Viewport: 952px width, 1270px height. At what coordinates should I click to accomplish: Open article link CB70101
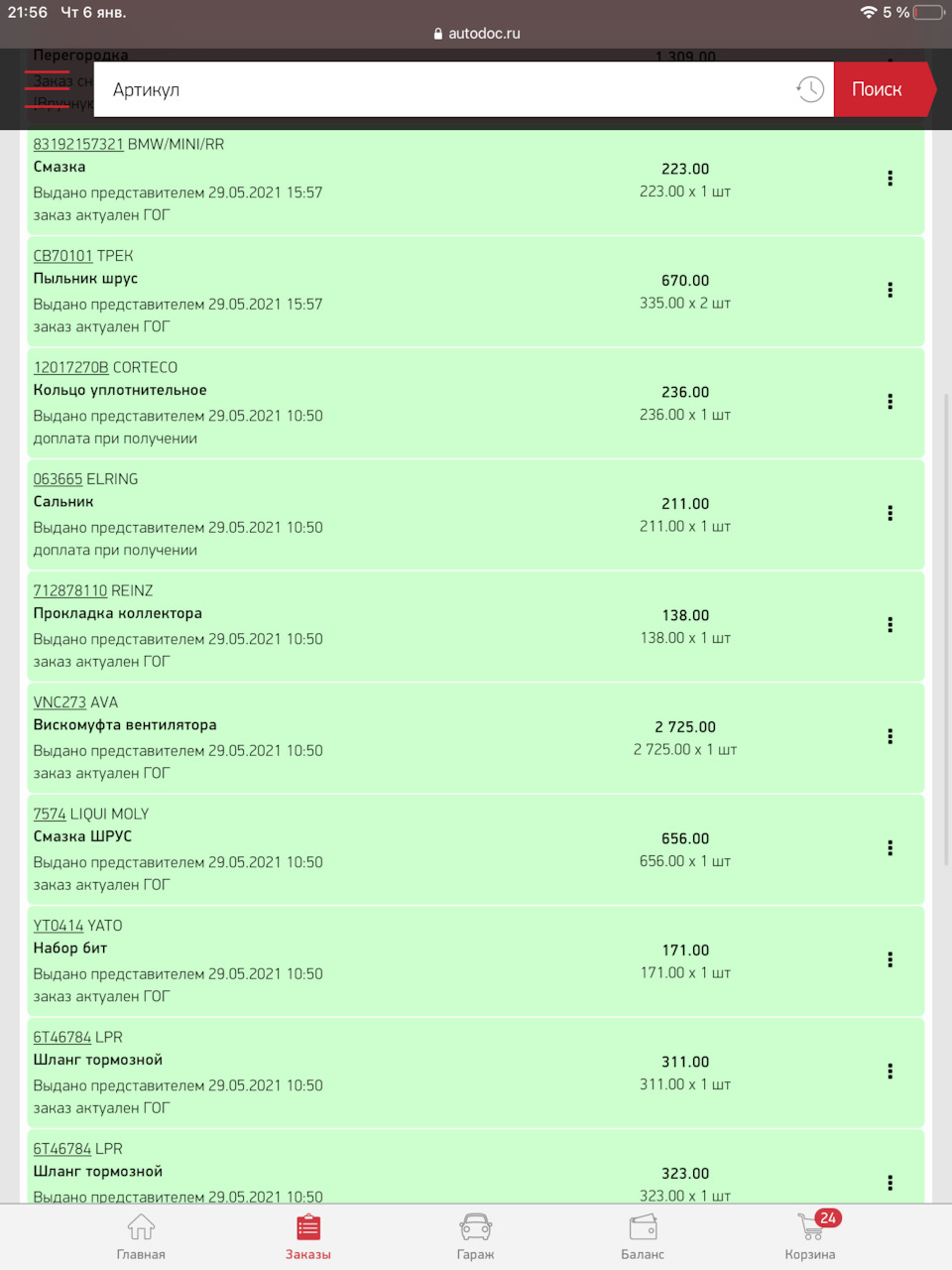click(x=62, y=256)
